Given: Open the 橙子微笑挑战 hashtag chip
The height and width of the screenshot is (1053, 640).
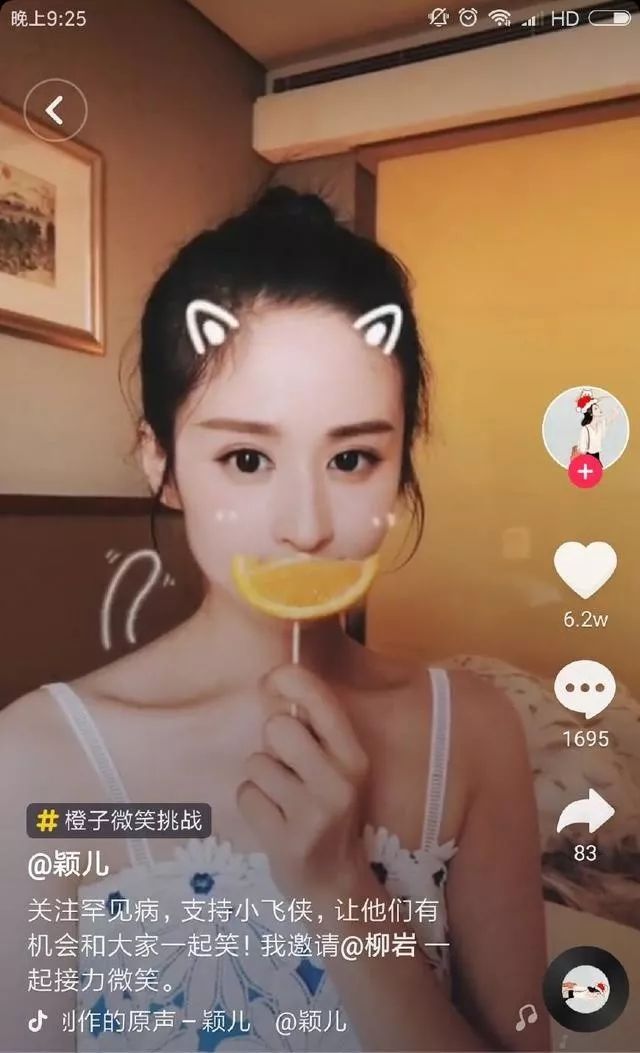Looking at the screenshot, I should (119, 821).
